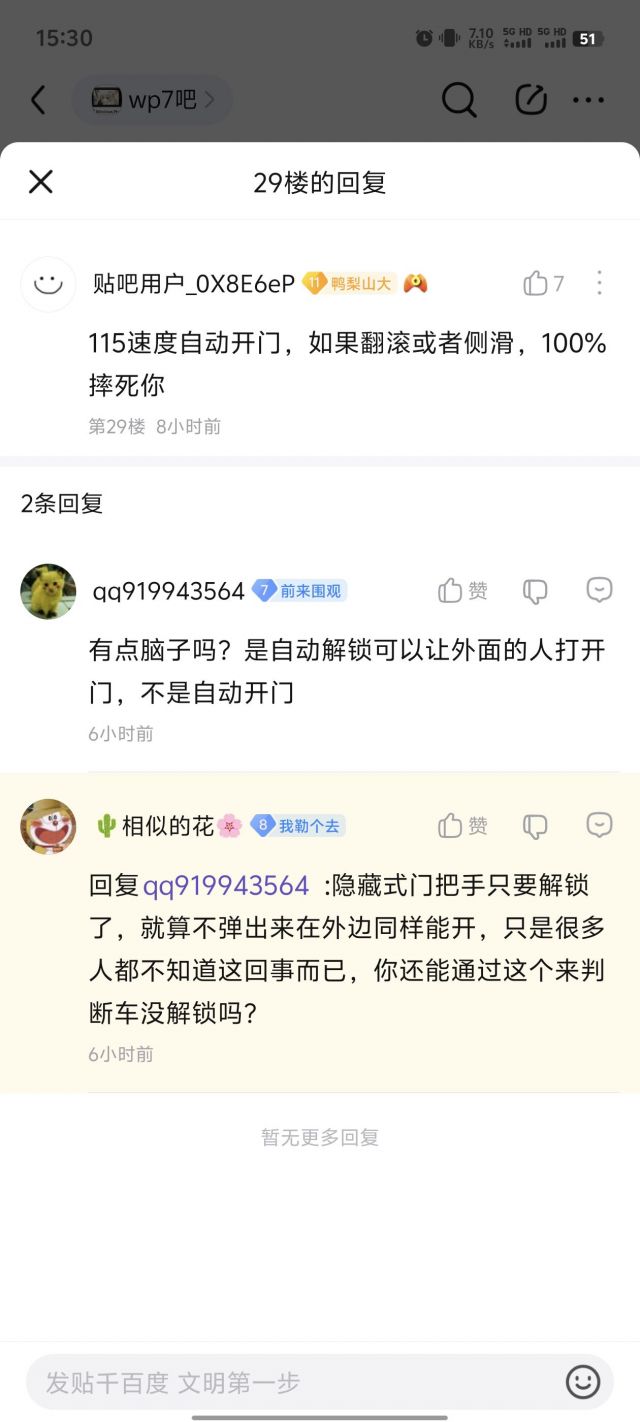
Task: Open the edit or compose icon in the top bar
Action: coord(530,100)
